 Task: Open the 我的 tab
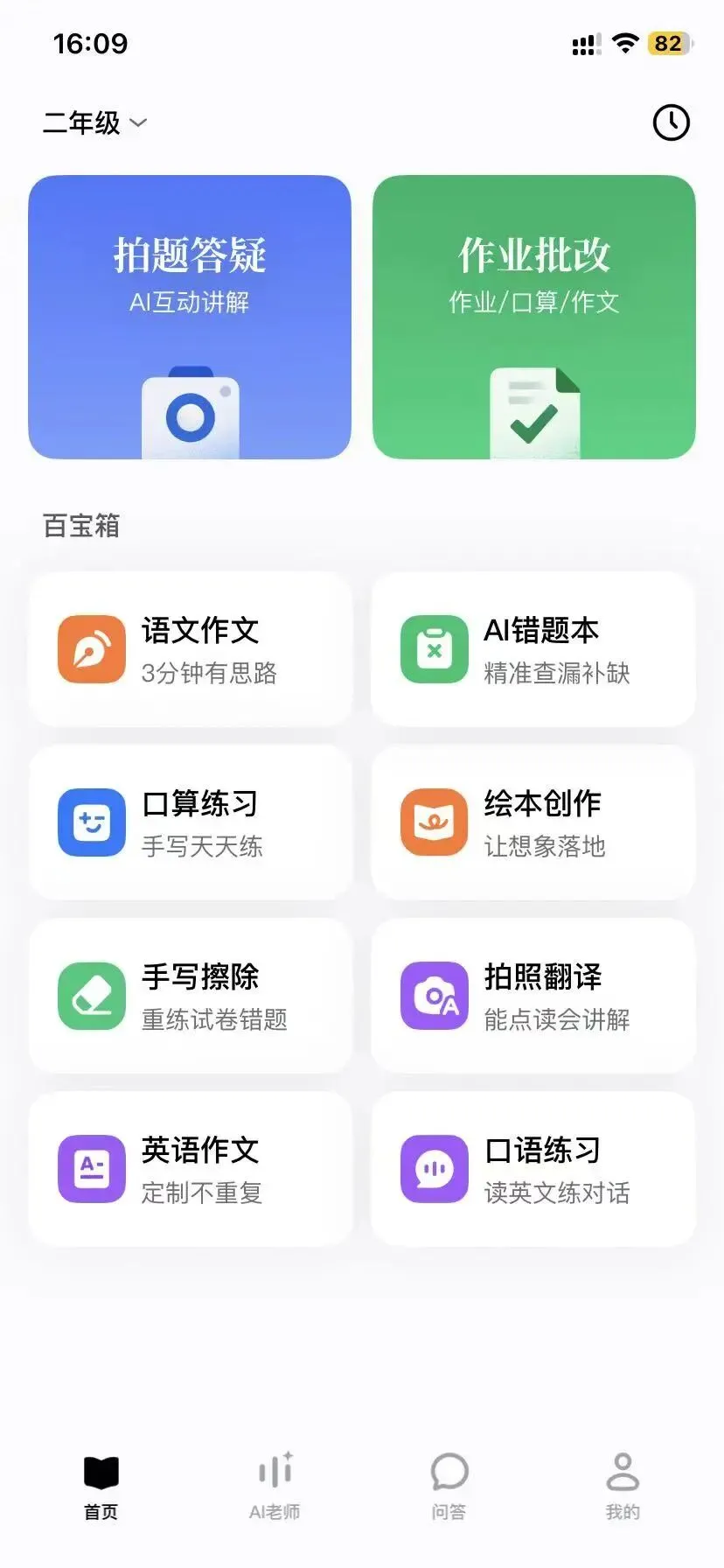[623, 1487]
